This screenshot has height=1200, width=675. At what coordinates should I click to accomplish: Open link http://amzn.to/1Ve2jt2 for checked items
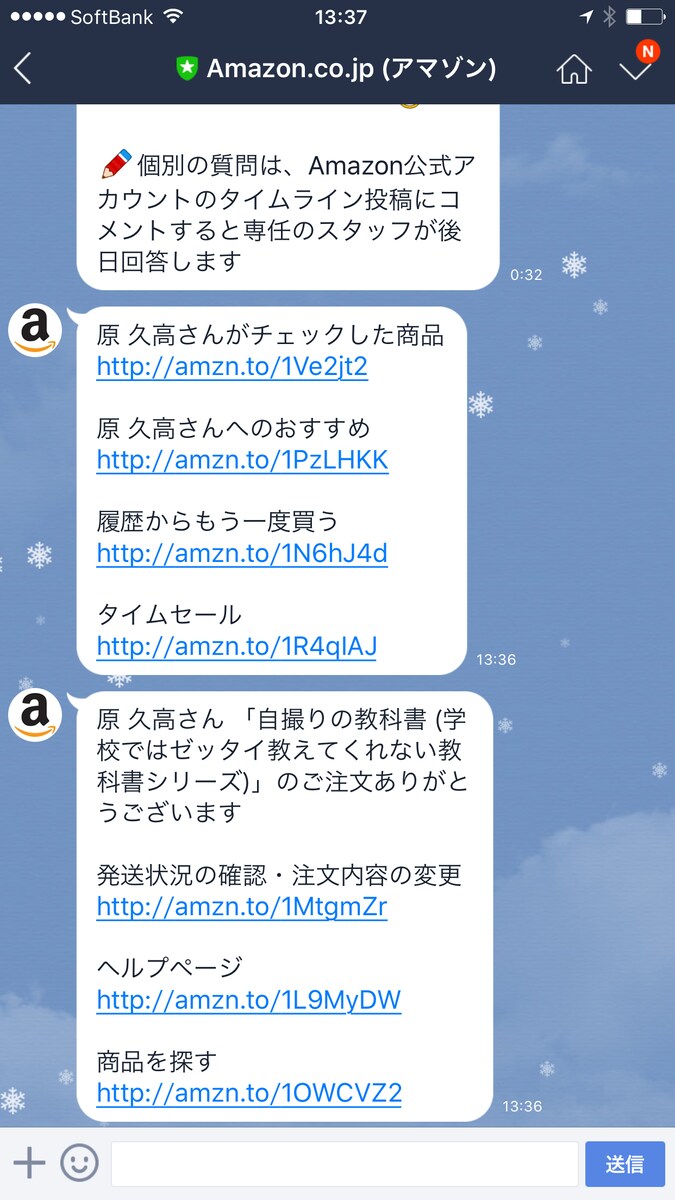232,367
